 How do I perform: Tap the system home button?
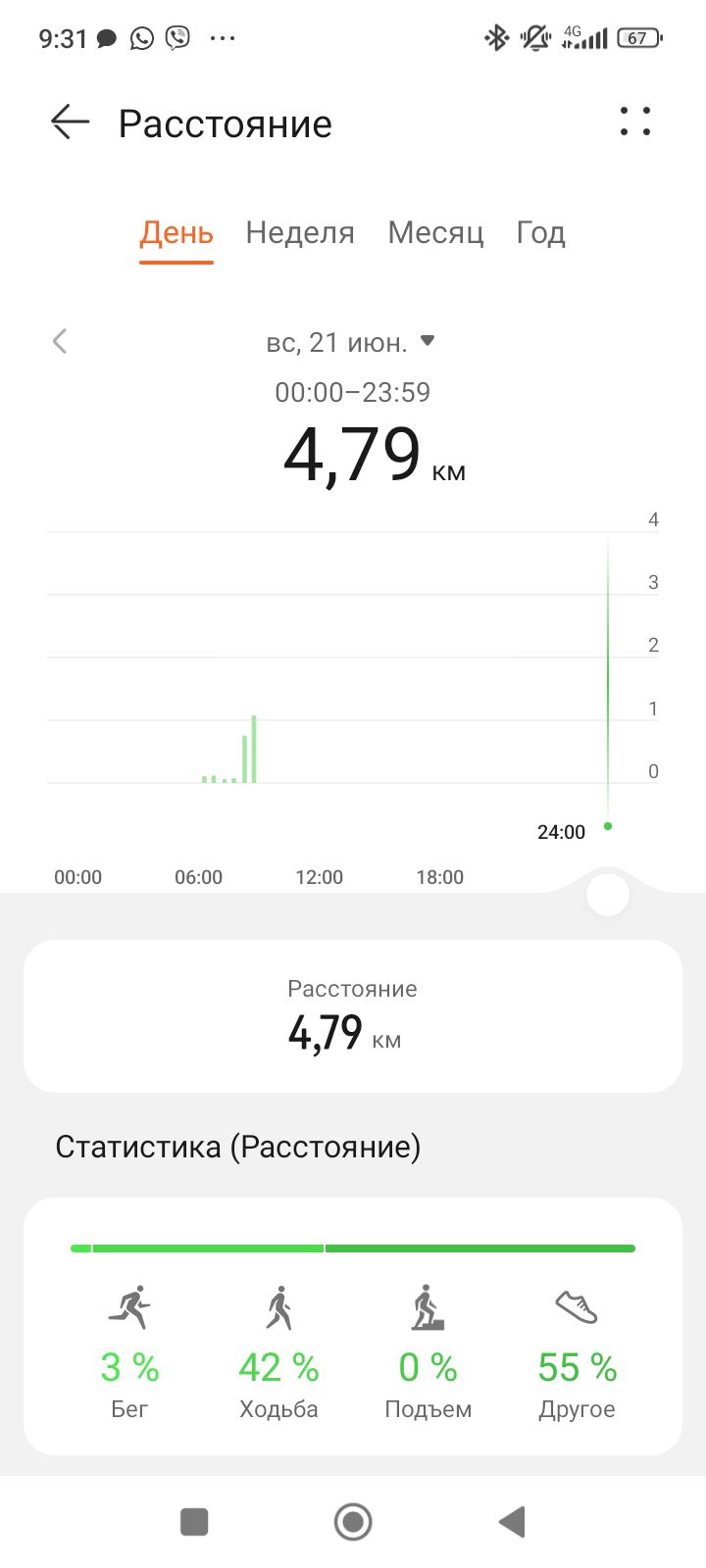tap(353, 1522)
